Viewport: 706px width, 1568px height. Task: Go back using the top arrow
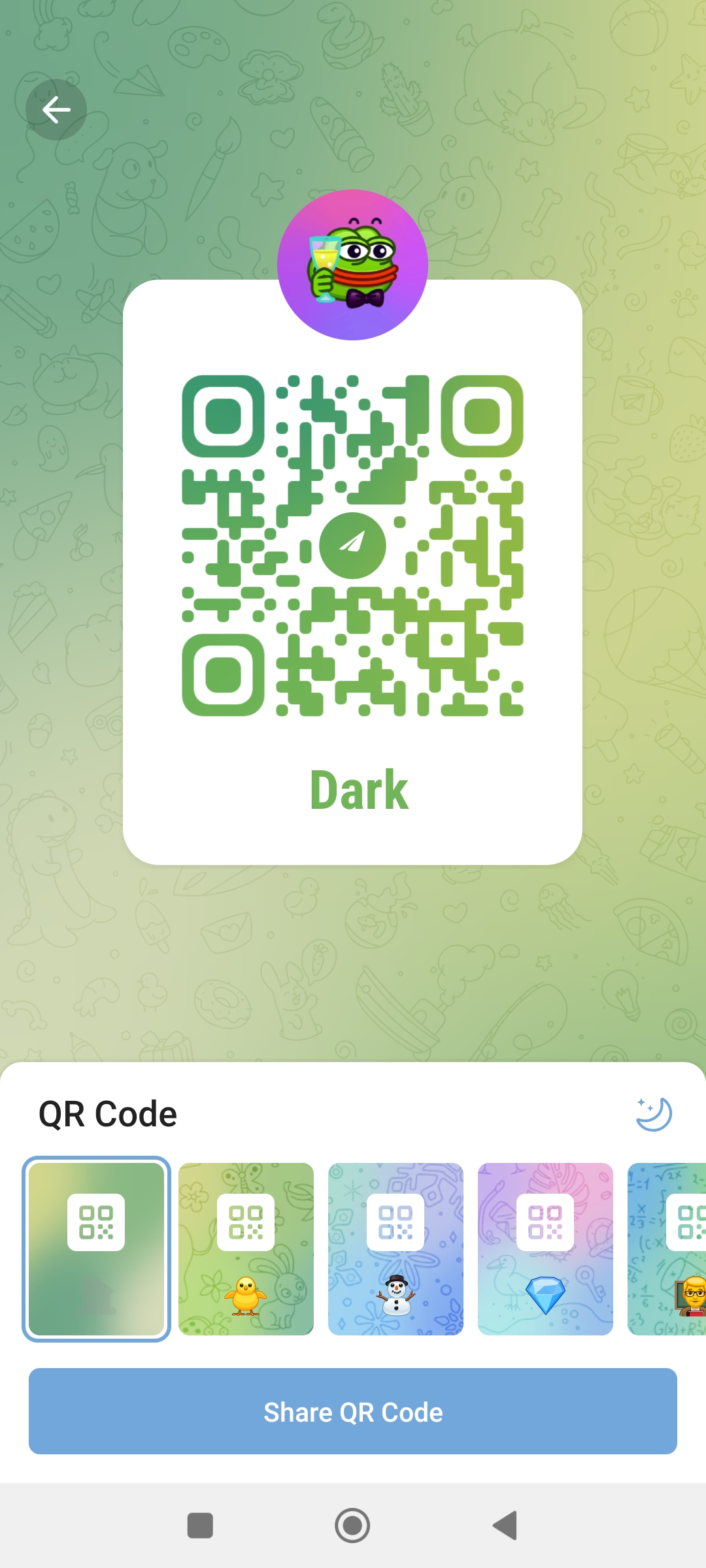click(56, 110)
